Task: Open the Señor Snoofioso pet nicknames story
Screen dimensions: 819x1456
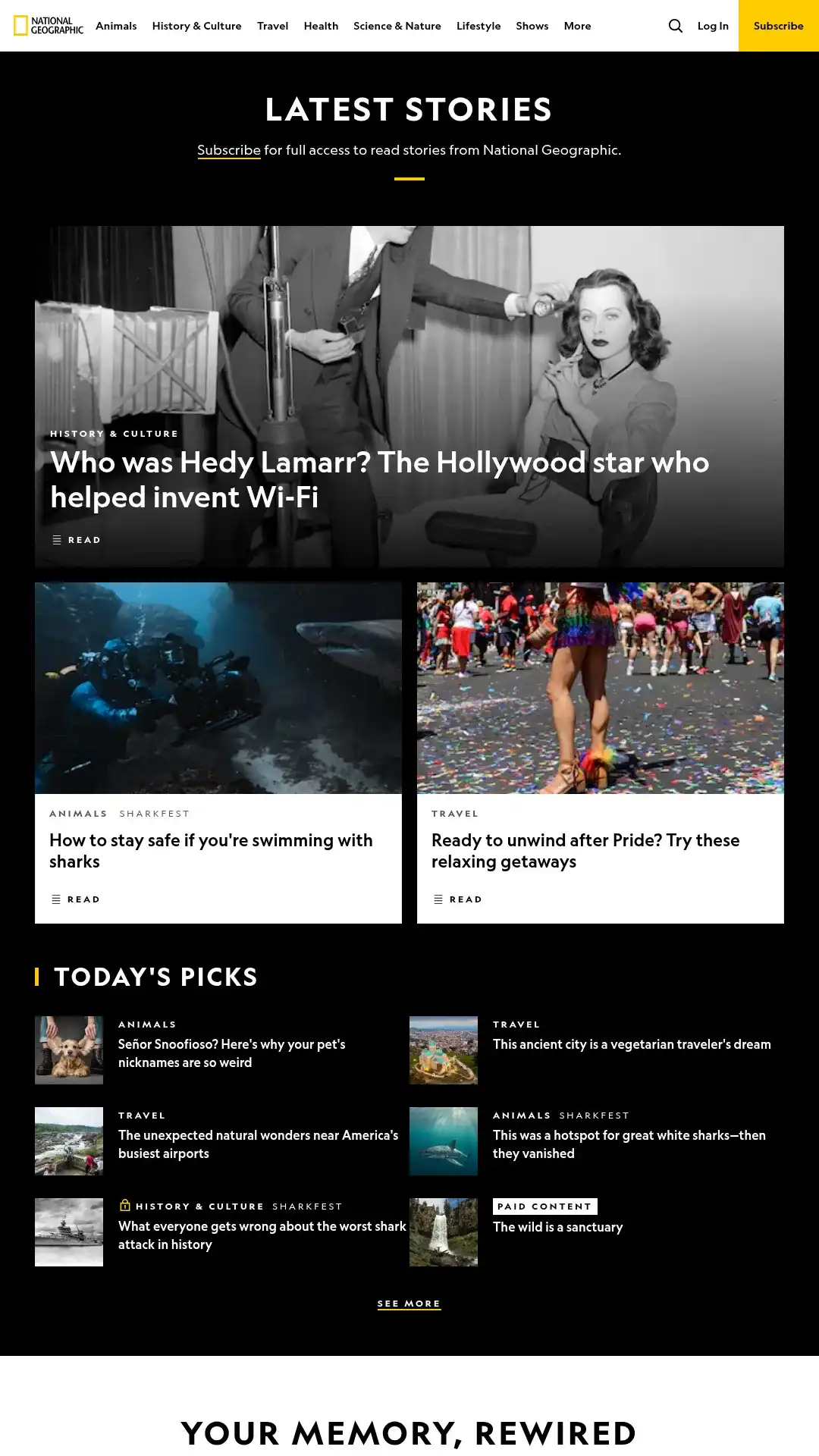Action: (x=231, y=1053)
